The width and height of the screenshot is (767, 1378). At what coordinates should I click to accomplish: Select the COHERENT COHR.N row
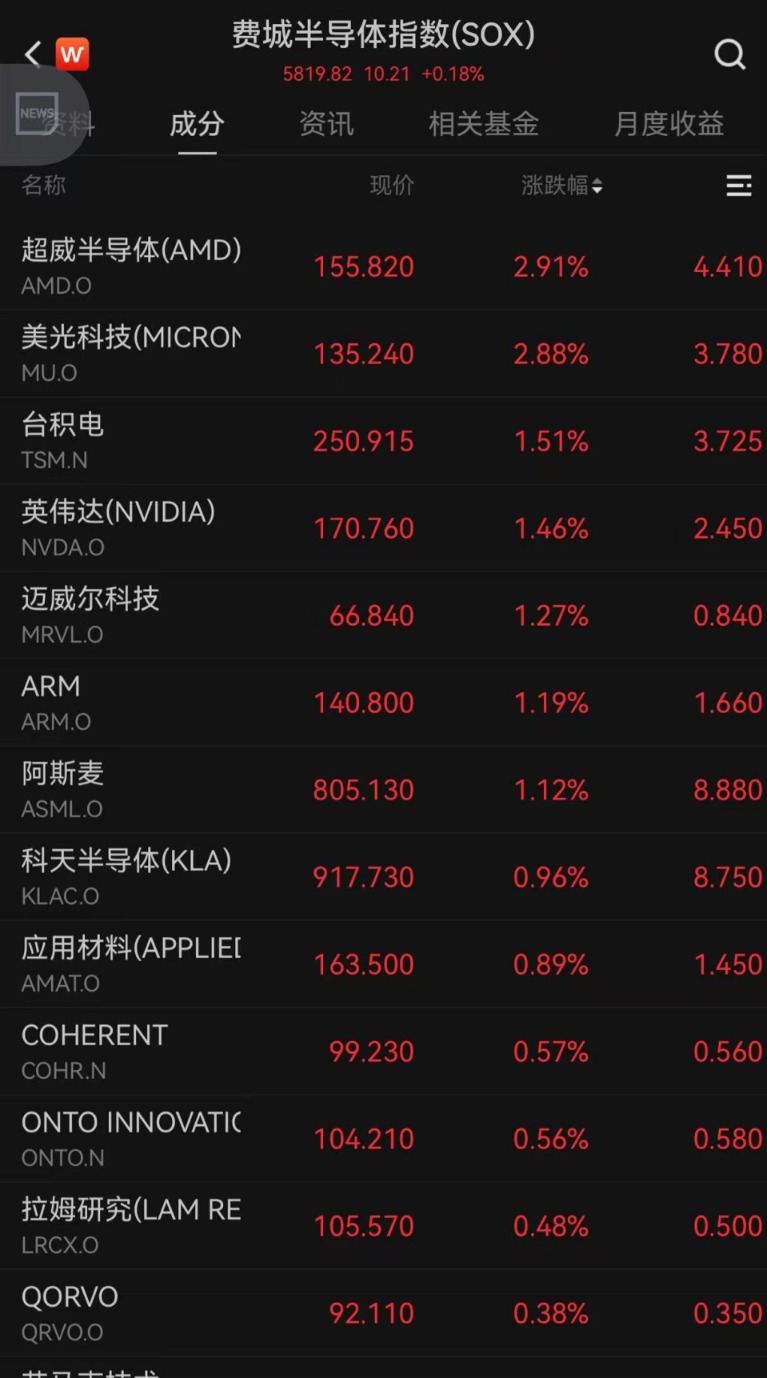(x=383, y=1051)
